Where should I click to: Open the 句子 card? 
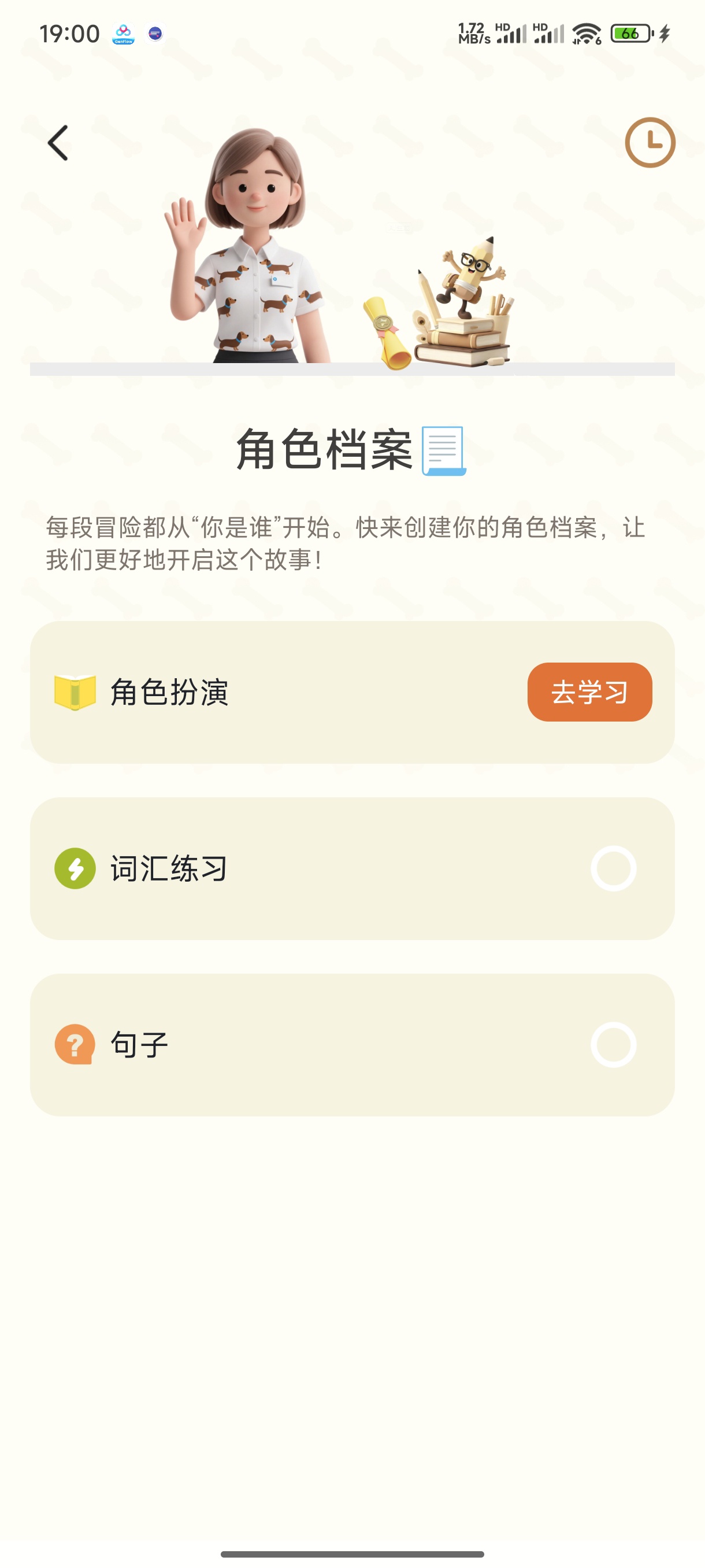[352, 1045]
